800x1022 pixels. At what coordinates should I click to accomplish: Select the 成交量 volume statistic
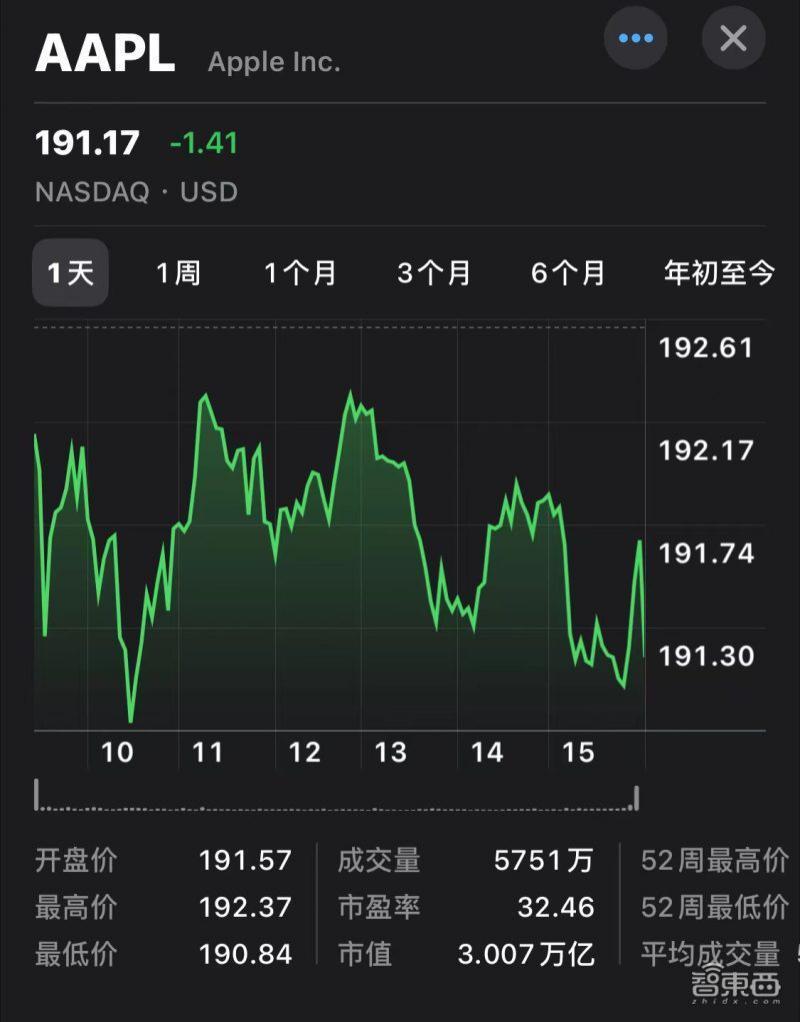[x=380, y=860]
